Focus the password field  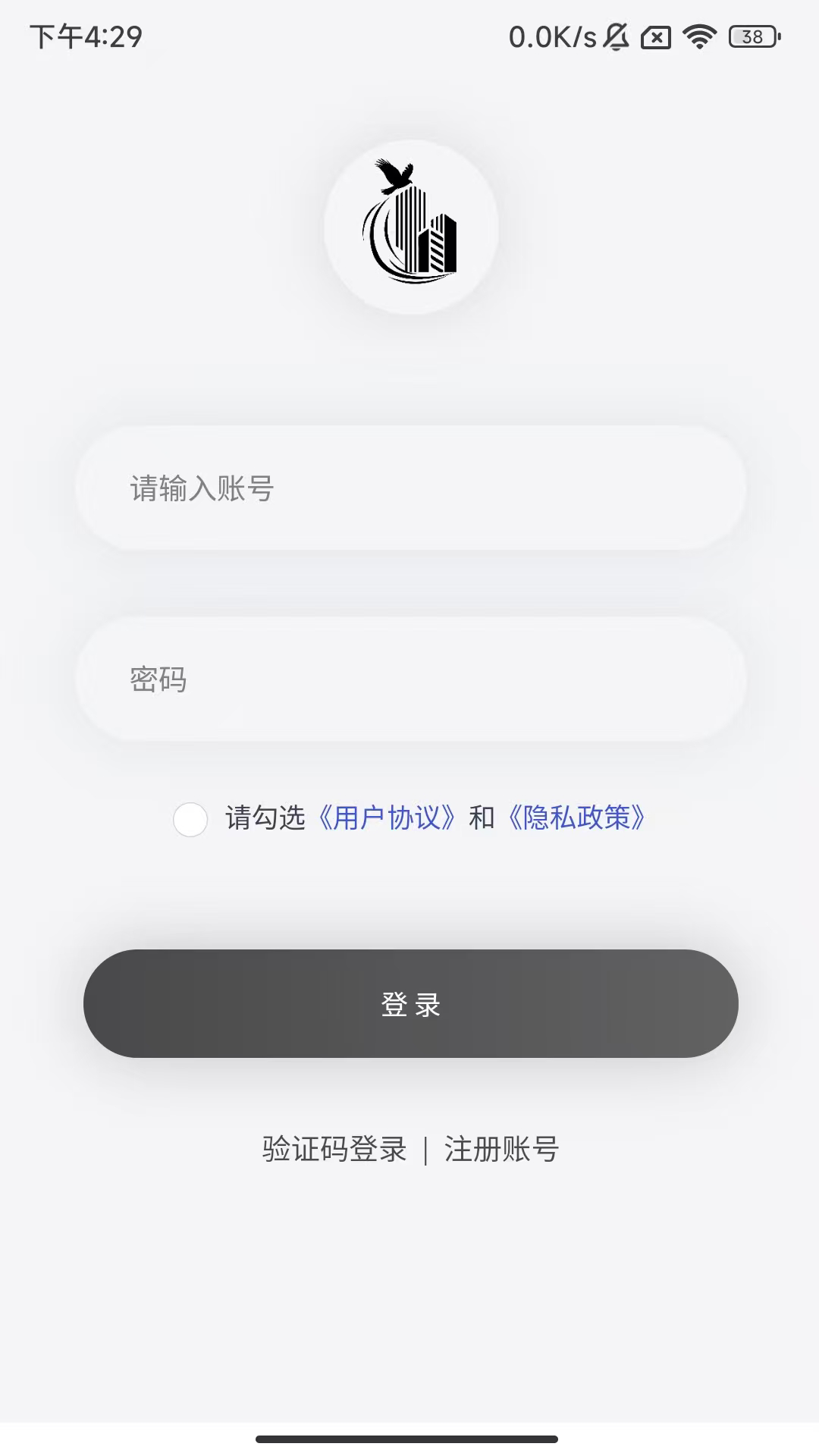(x=410, y=679)
